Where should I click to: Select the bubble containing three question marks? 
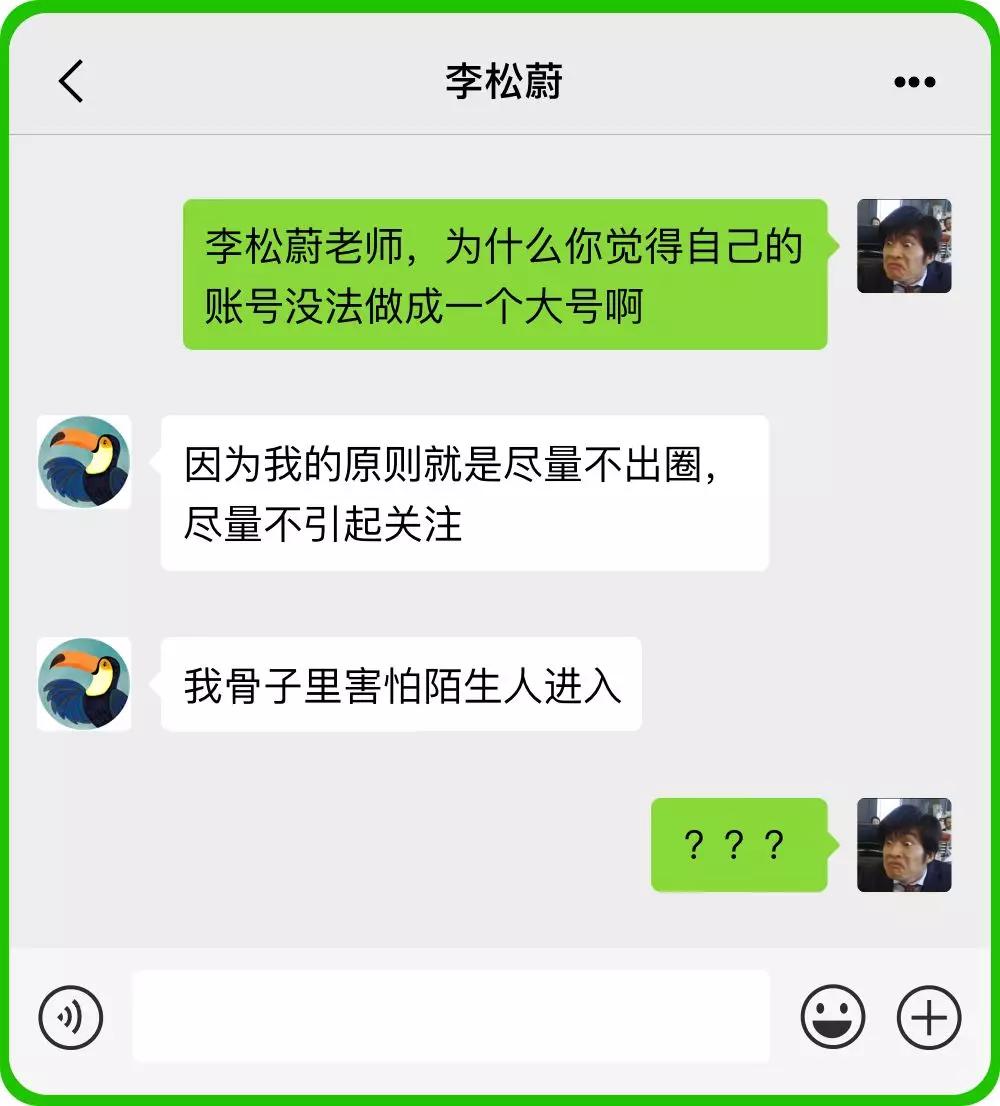(x=740, y=847)
